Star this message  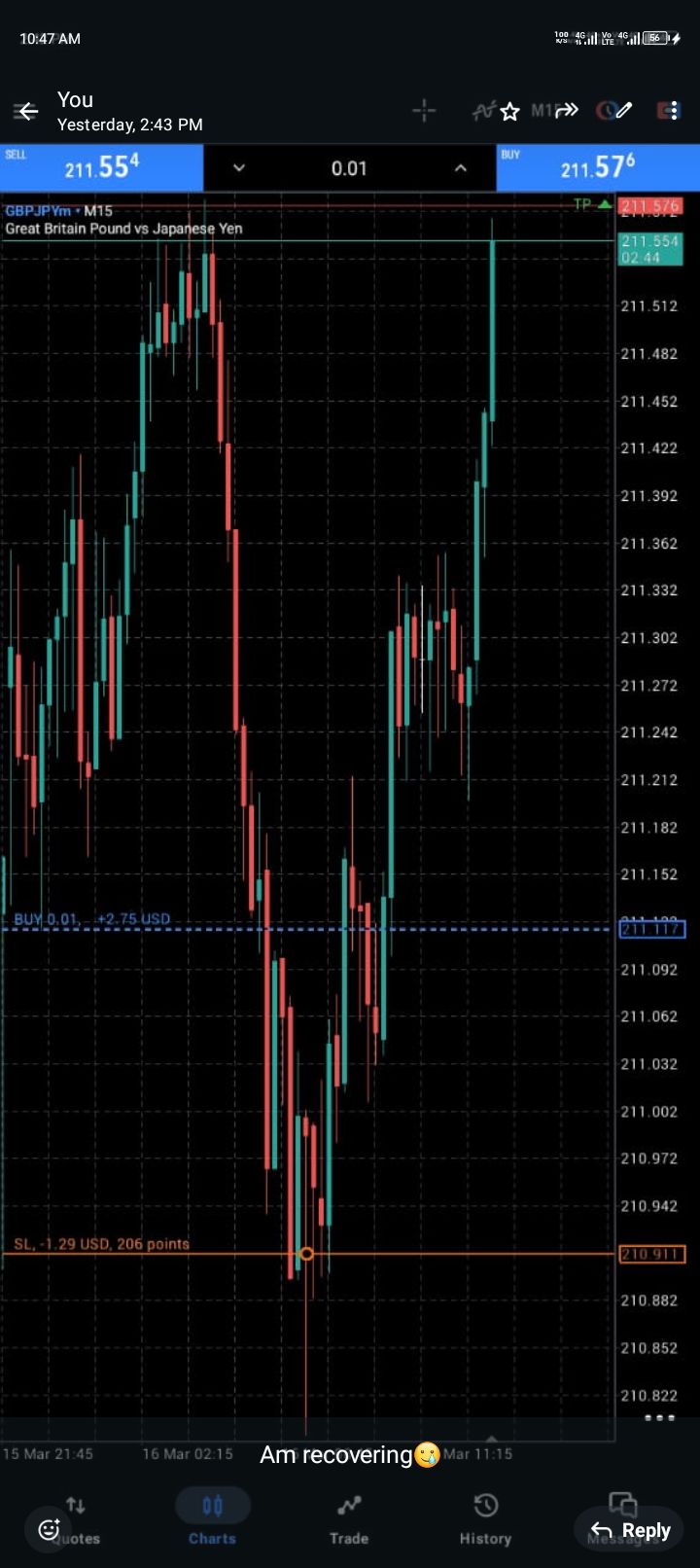click(509, 112)
